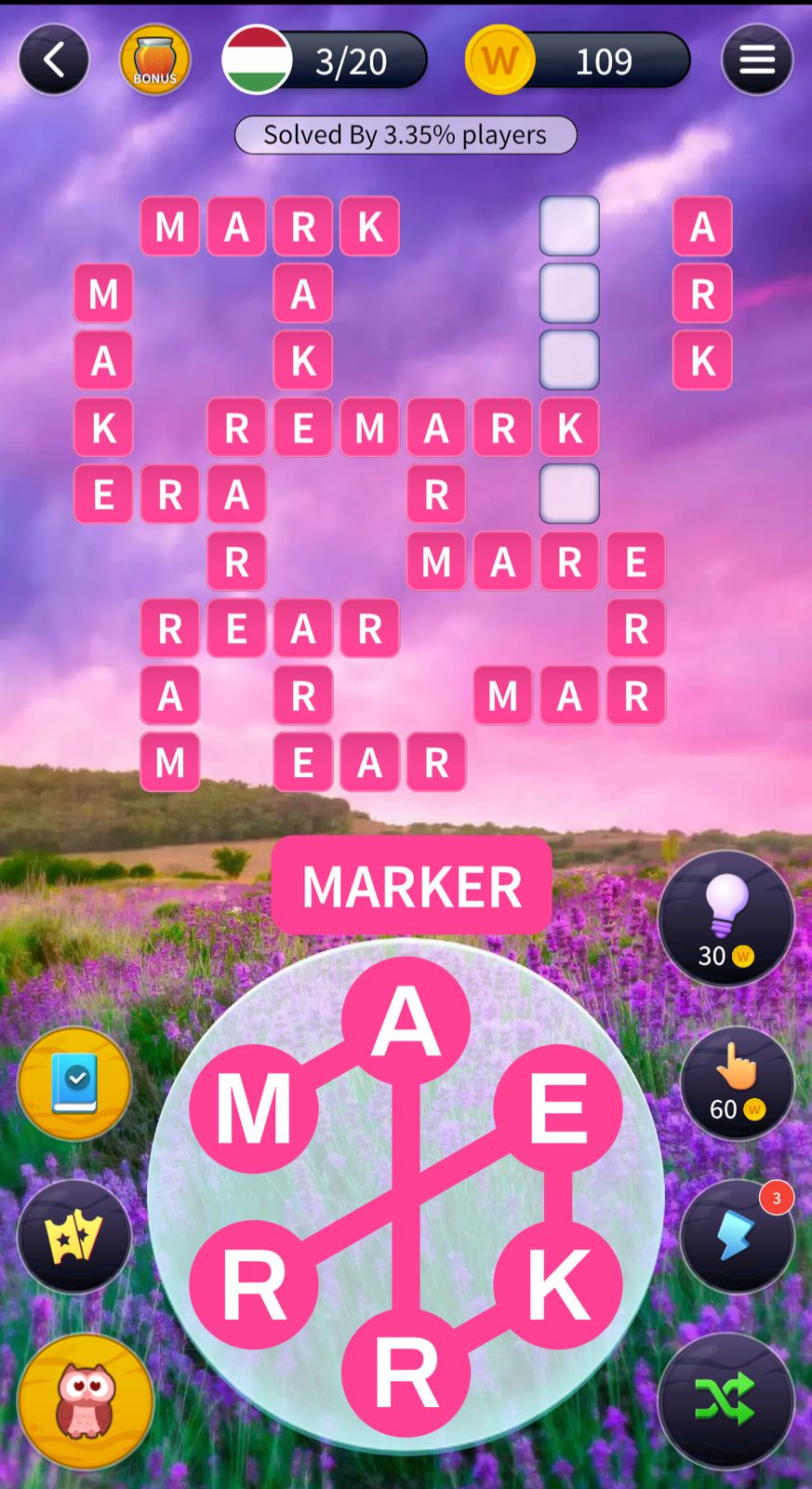Viewport: 812px width, 1489px height.
Task: Tap the Hungarian flag level indicator
Action: pos(258,60)
